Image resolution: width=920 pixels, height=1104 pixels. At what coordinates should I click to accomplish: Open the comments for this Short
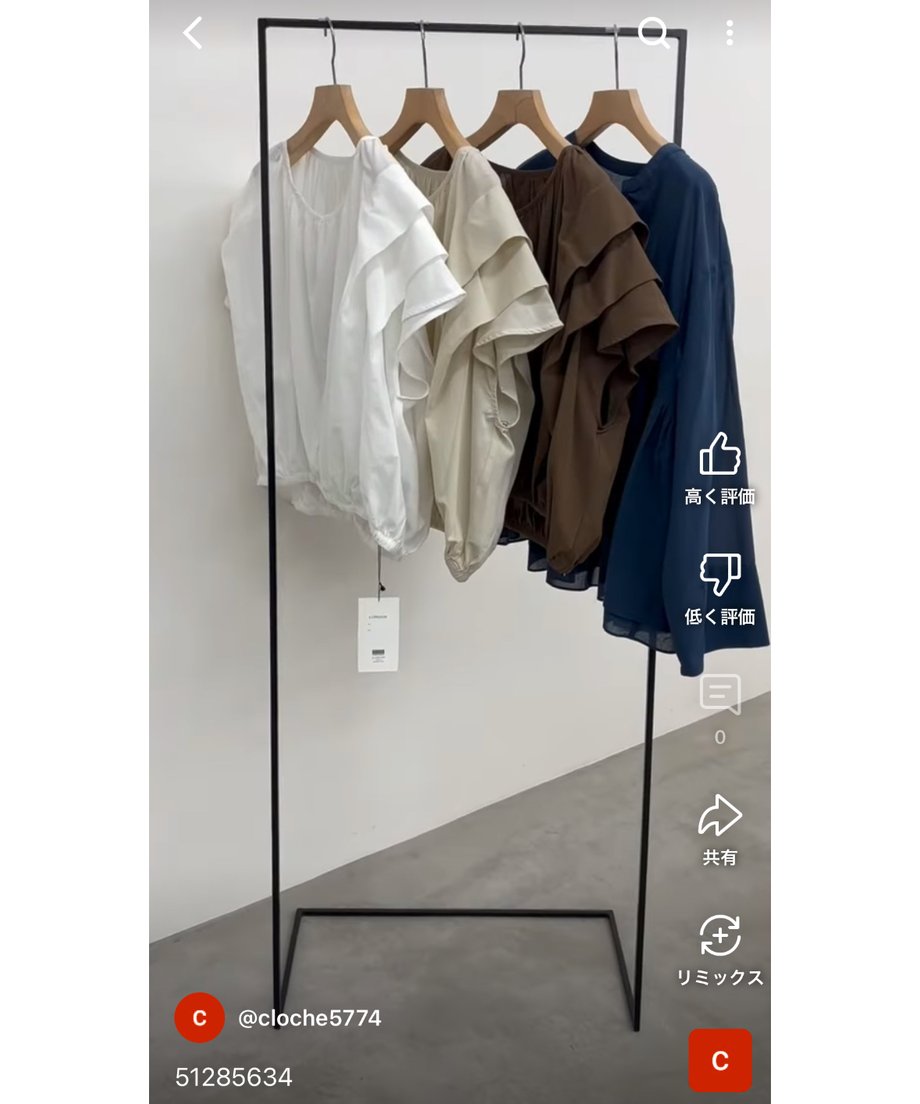[x=720, y=695]
